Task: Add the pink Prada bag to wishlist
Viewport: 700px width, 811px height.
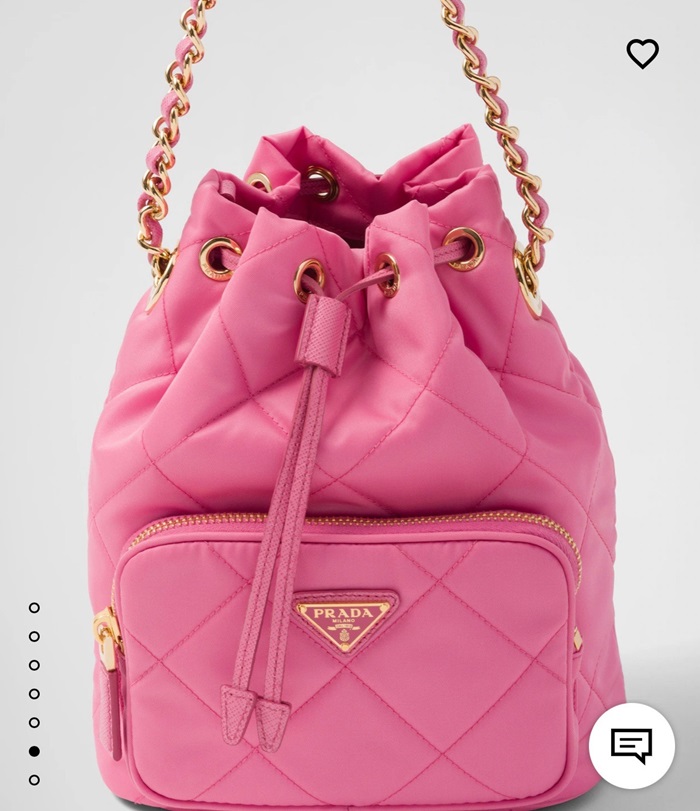Action: click(643, 53)
